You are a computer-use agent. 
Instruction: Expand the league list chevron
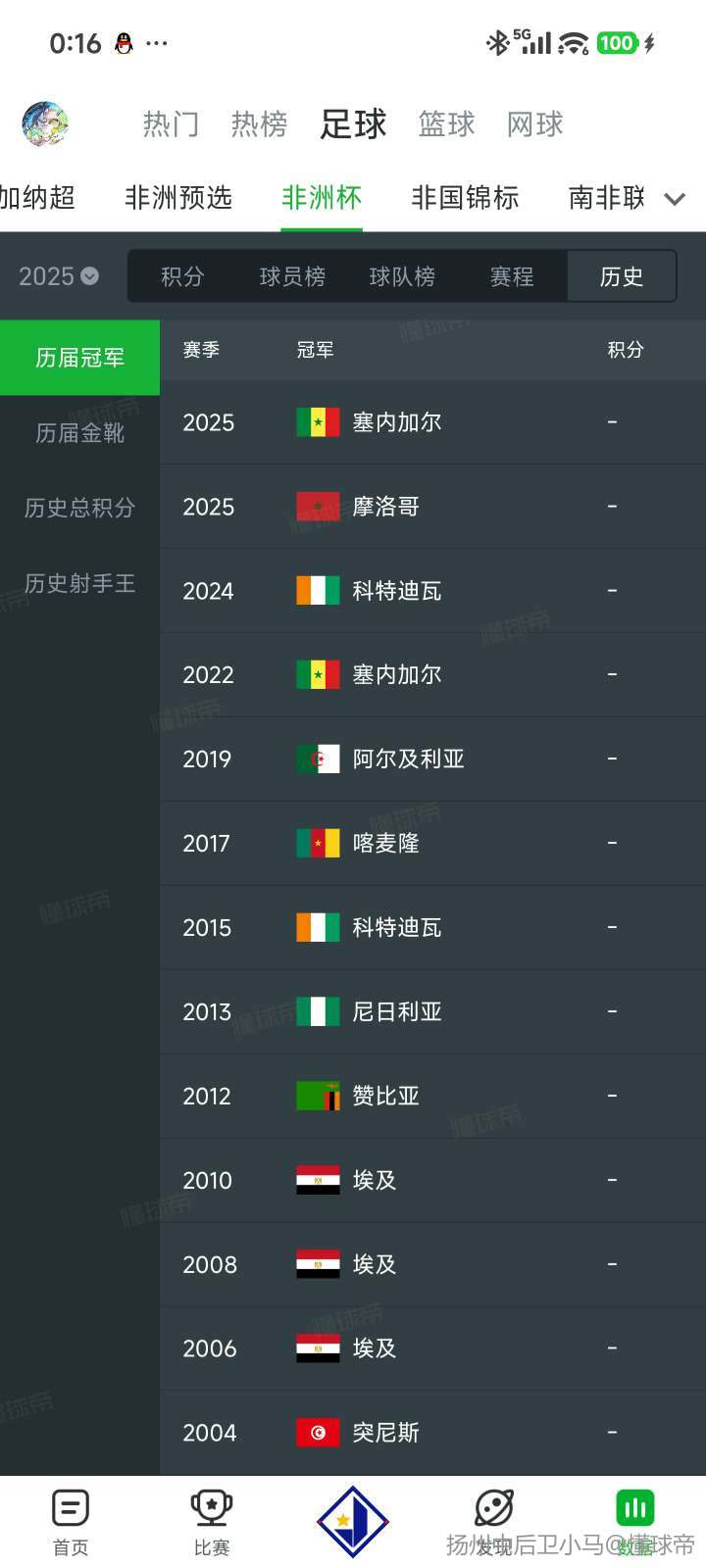(675, 199)
